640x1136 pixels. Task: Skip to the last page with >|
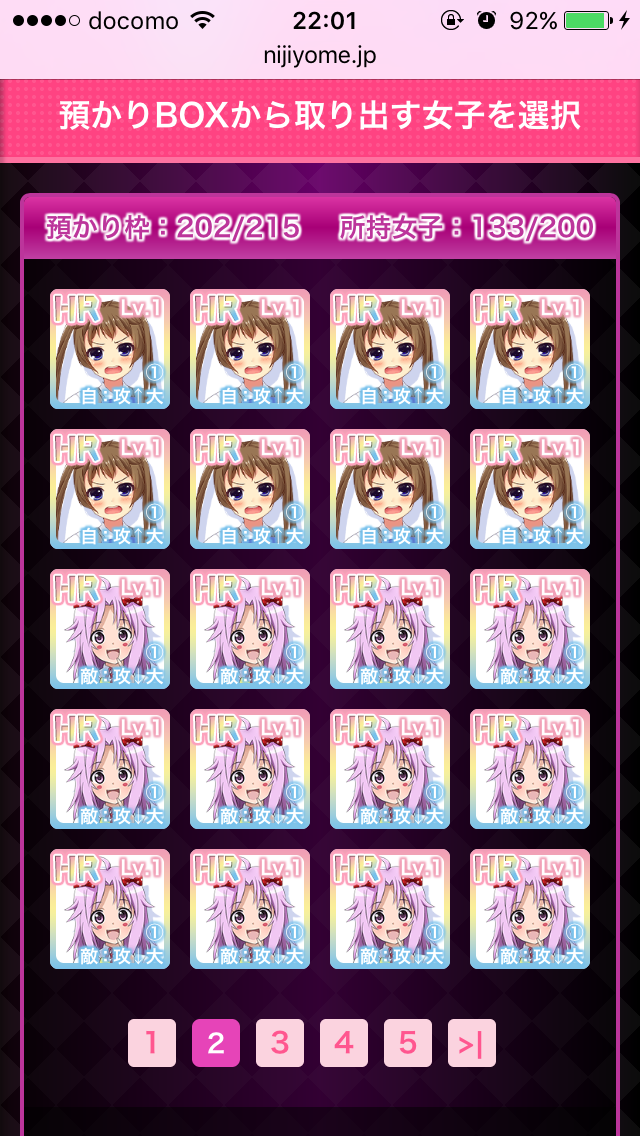click(472, 1043)
